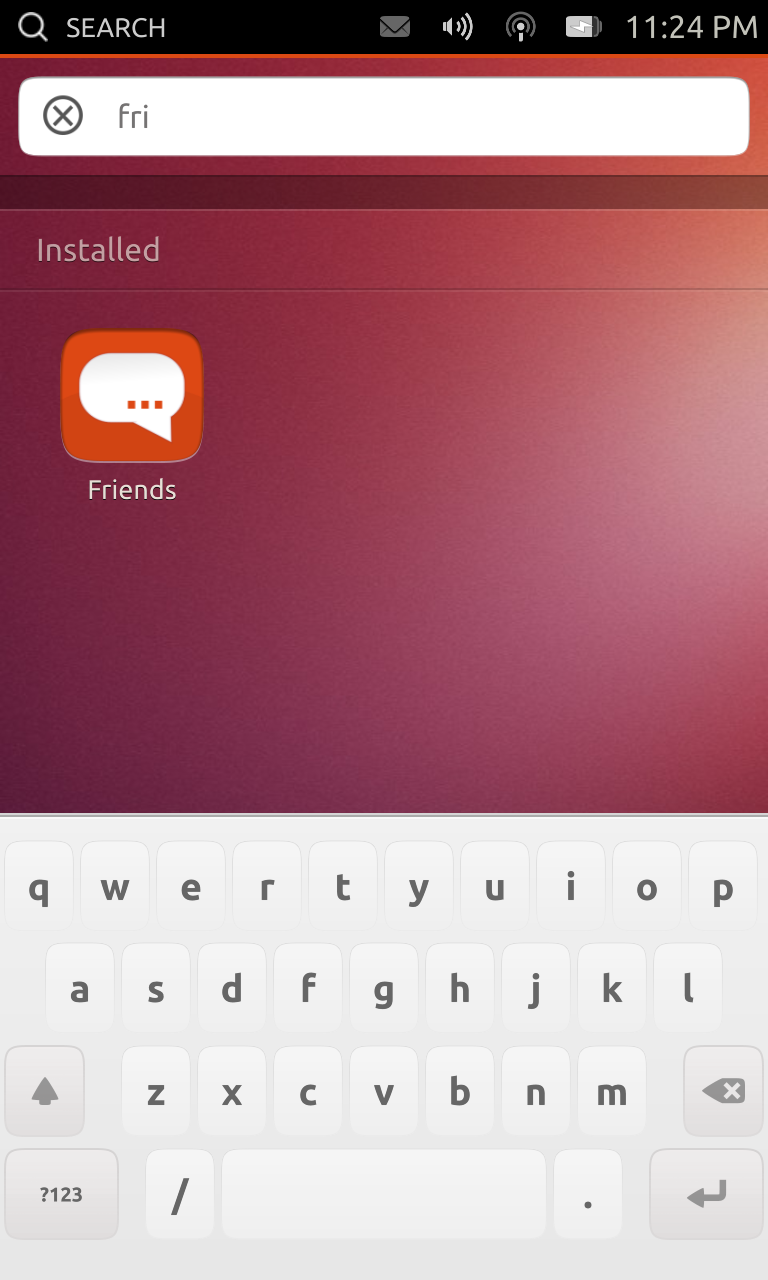Image resolution: width=768 pixels, height=1280 pixels.
Task: Clear the search text with X icon
Action: pos(63,116)
